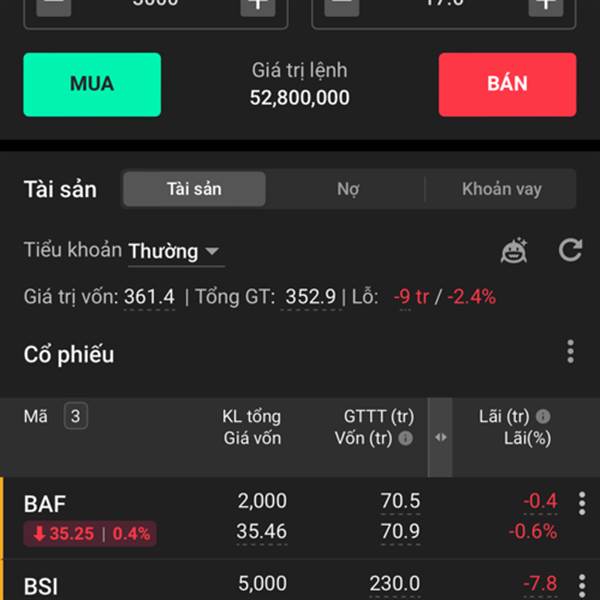Open the Tiểu khoản Thường dropdown
Image resolution: width=600 pixels, height=600 pixels.
(x=175, y=251)
